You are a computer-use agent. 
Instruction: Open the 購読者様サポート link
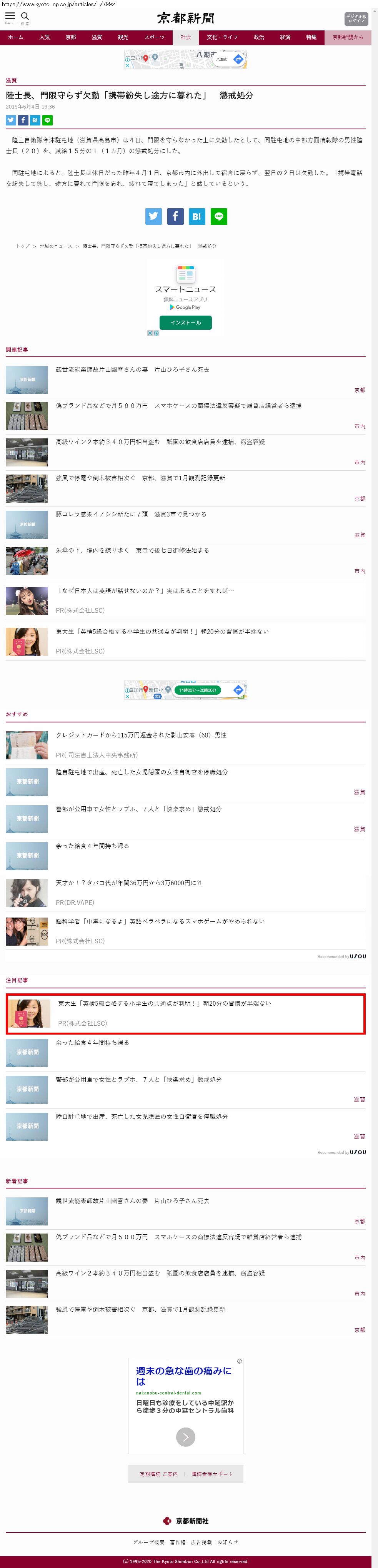click(x=212, y=1474)
